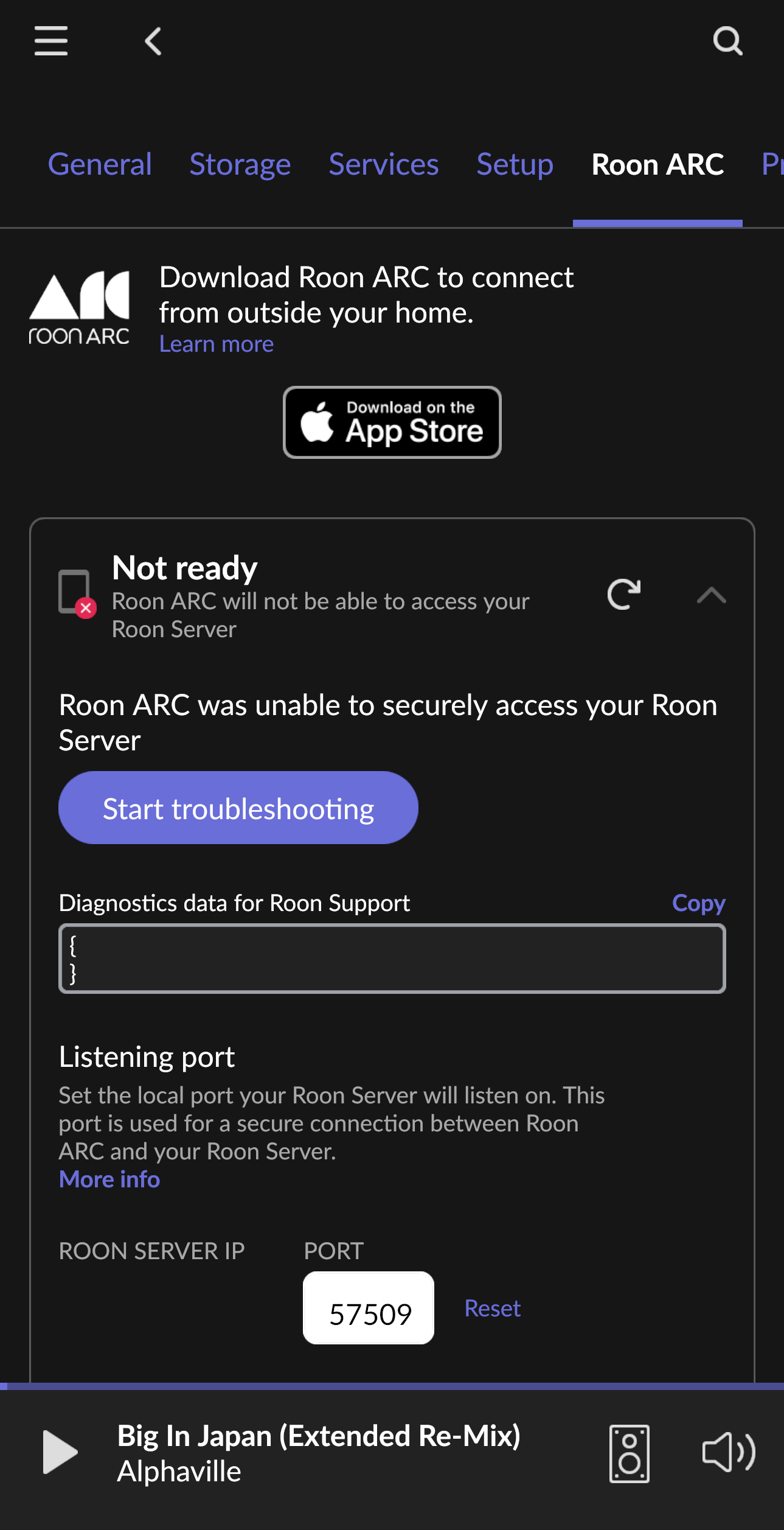The height and width of the screenshot is (1530, 784).
Task: Open the search icon
Action: (x=727, y=41)
